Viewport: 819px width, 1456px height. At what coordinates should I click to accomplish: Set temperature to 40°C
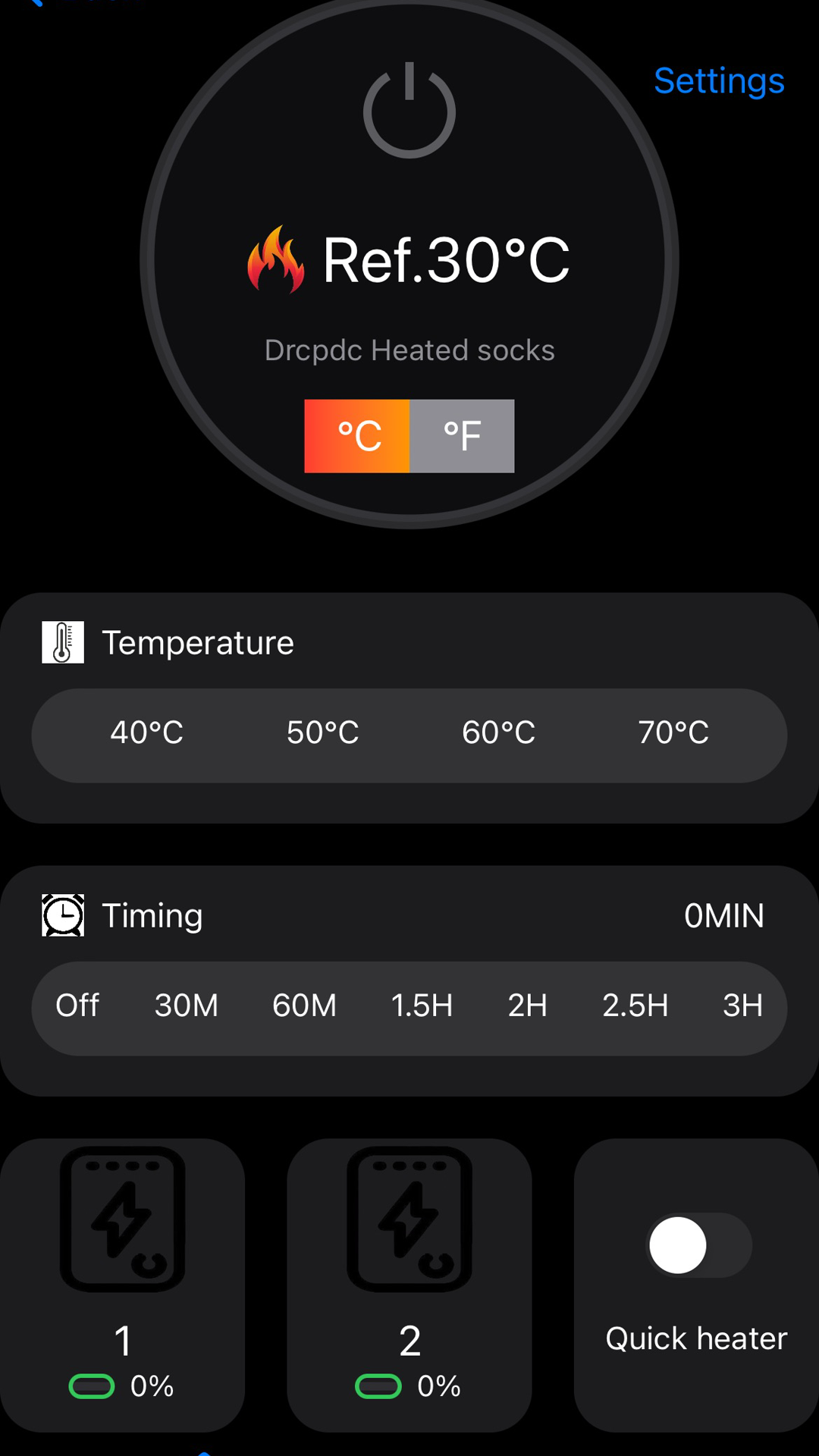(146, 733)
